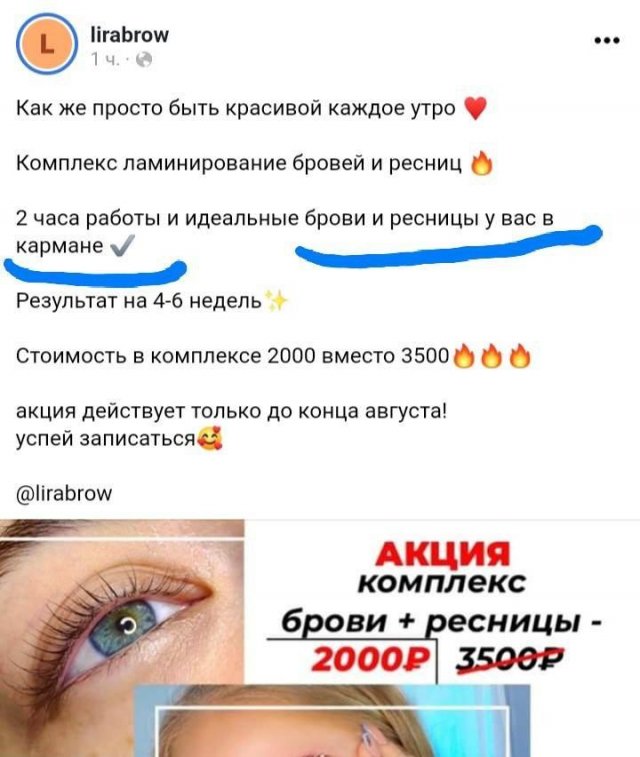Open the post's three-dot overflow menu
Image resolution: width=640 pixels, height=757 pixels.
click(607, 41)
